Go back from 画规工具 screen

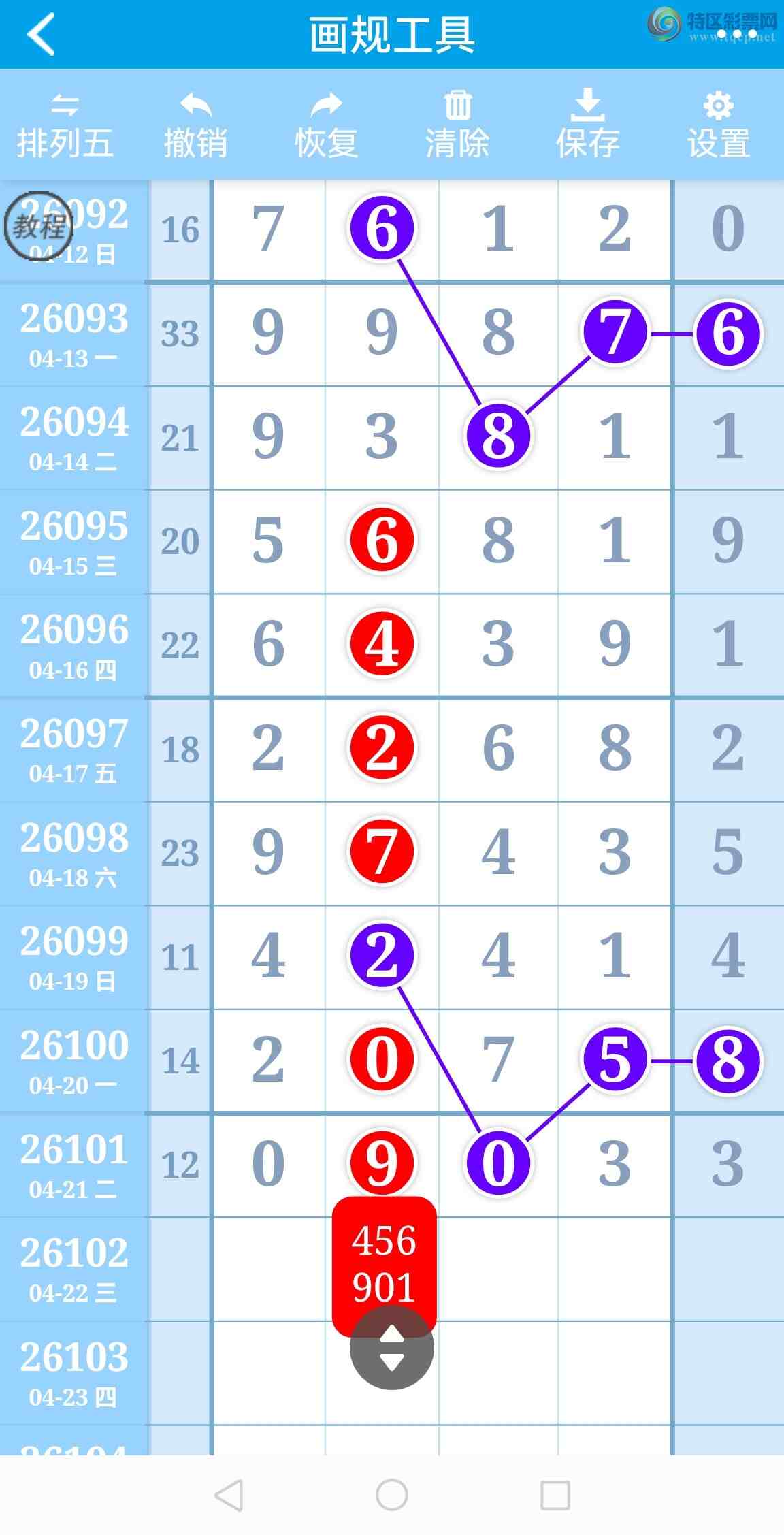pyautogui.click(x=41, y=34)
